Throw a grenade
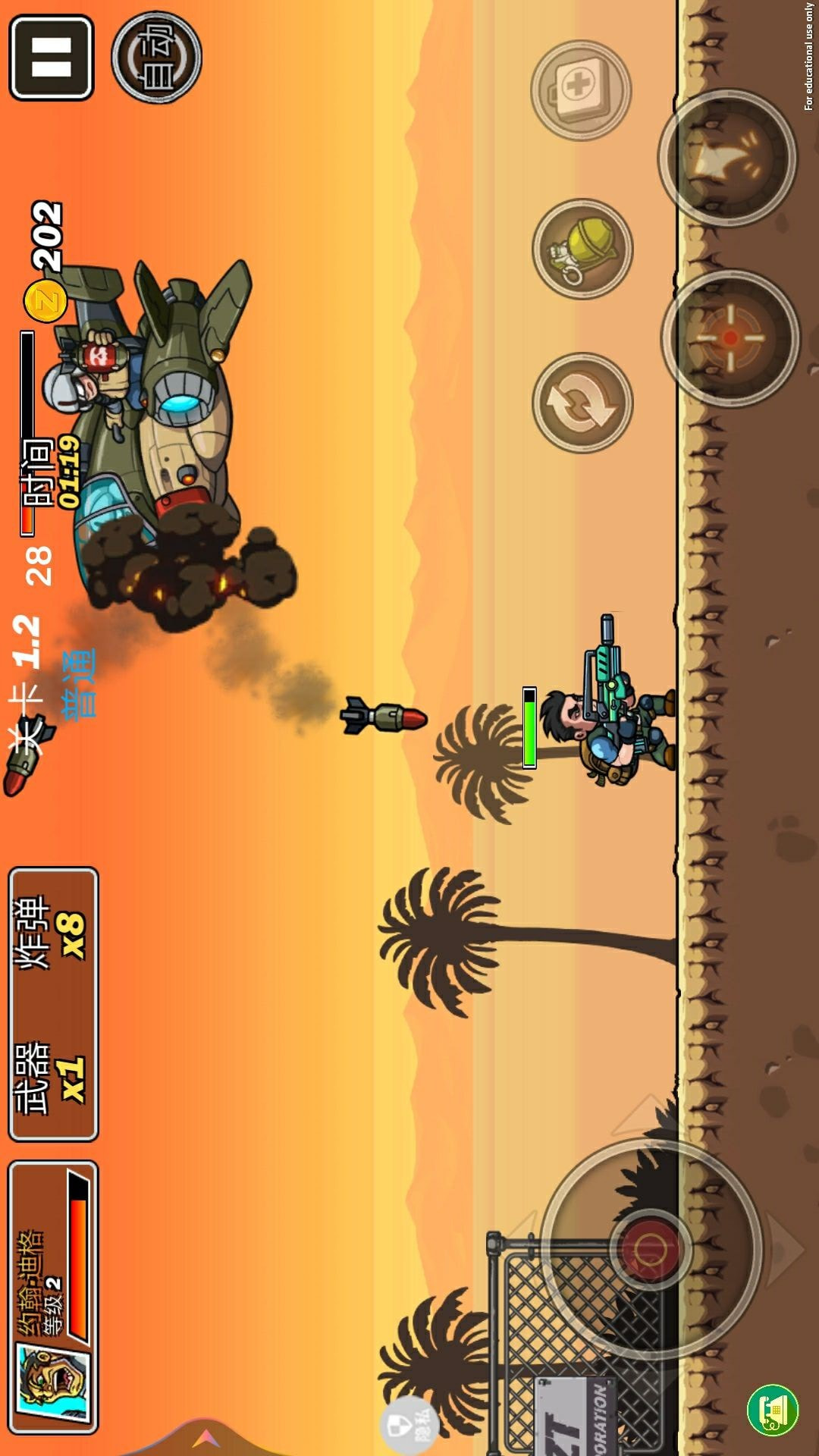The width and height of the screenshot is (819, 1456). tap(582, 249)
